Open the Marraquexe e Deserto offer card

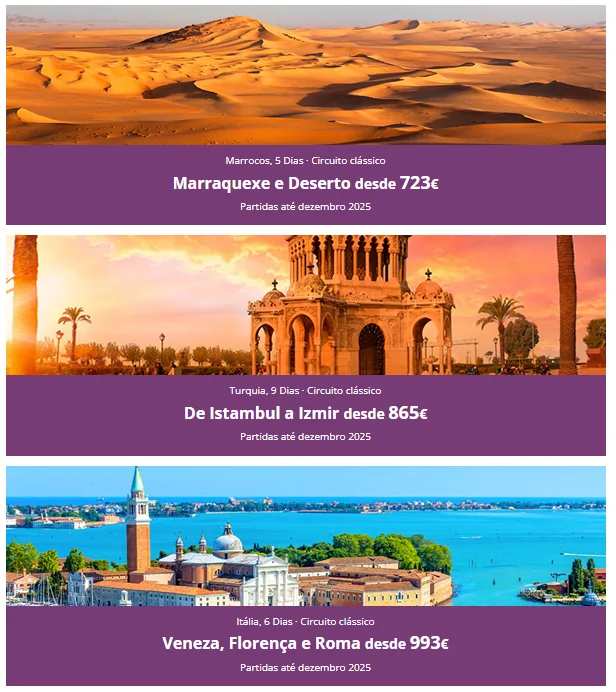click(305, 183)
